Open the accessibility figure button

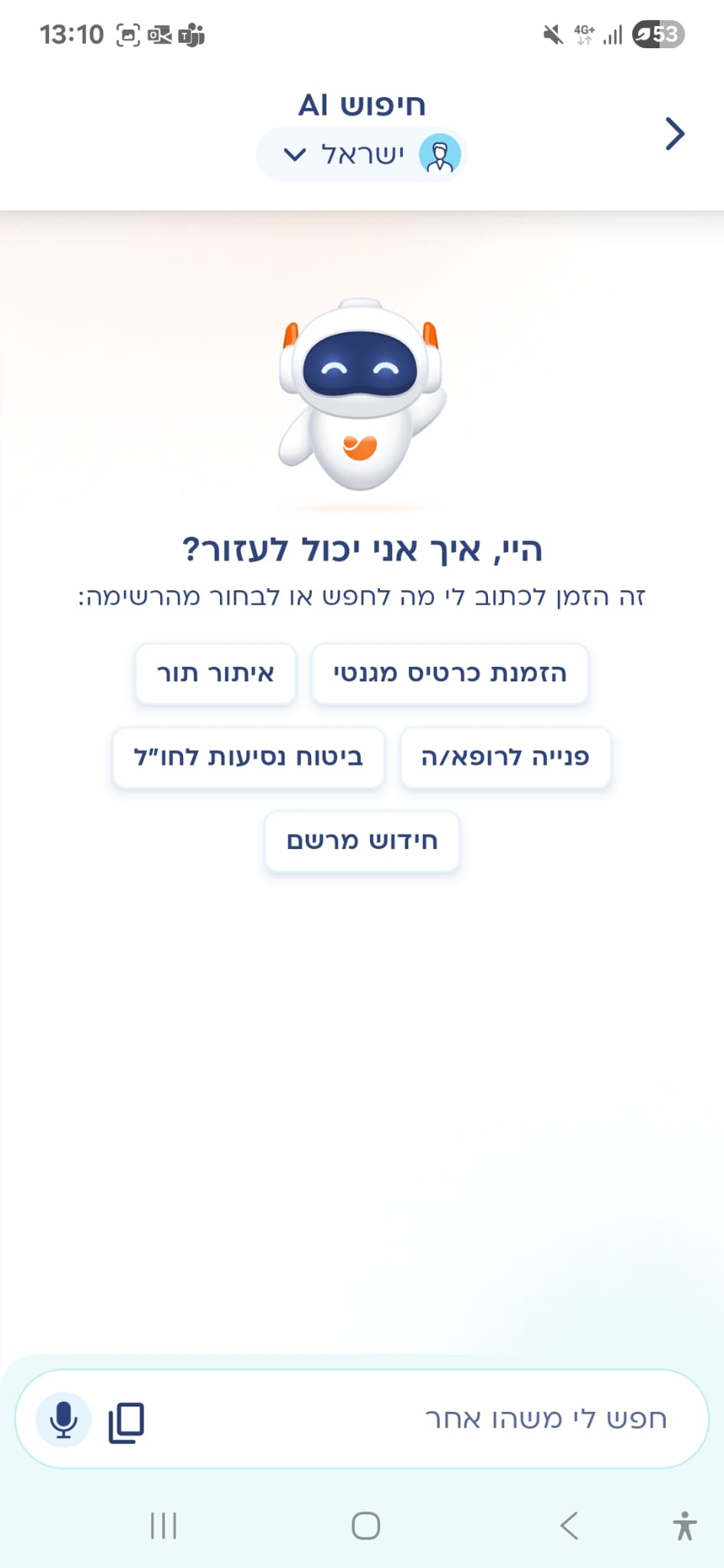click(x=684, y=1525)
